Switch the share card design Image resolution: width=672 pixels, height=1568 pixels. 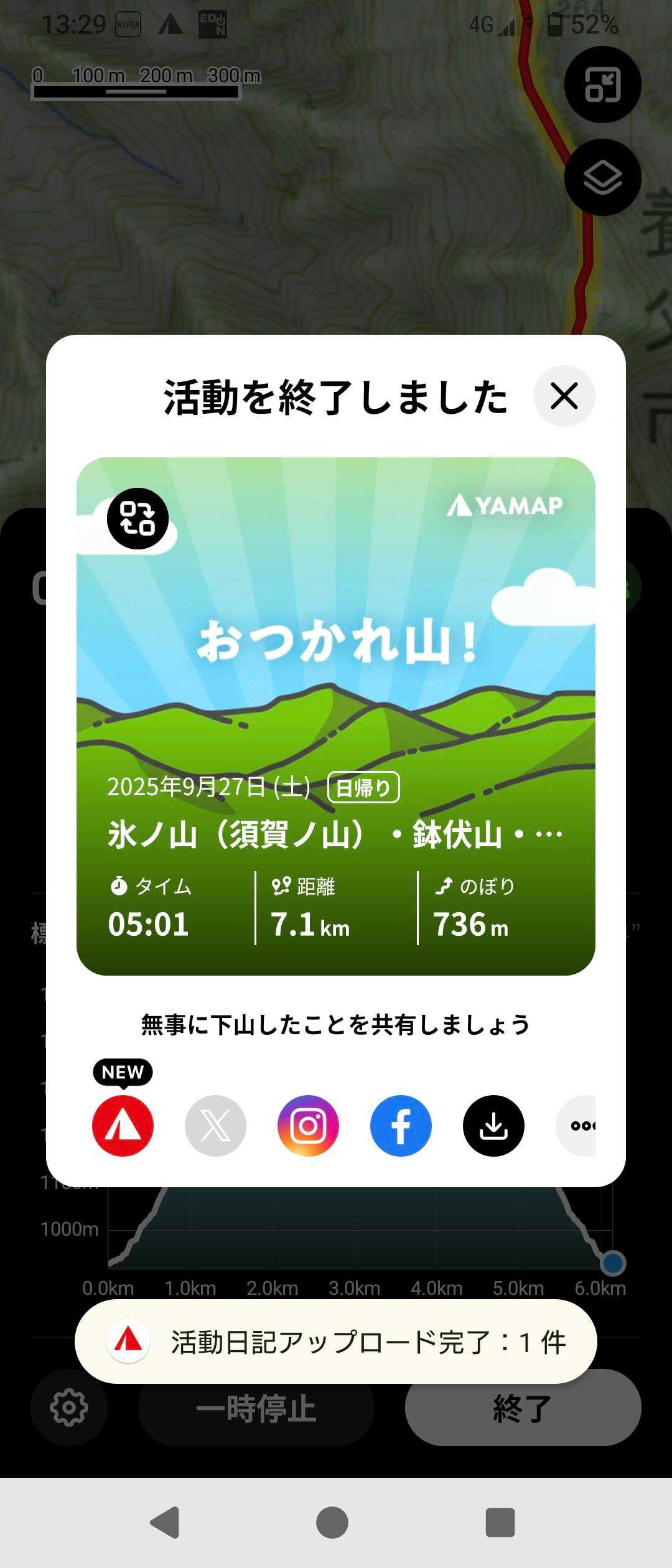click(138, 518)
